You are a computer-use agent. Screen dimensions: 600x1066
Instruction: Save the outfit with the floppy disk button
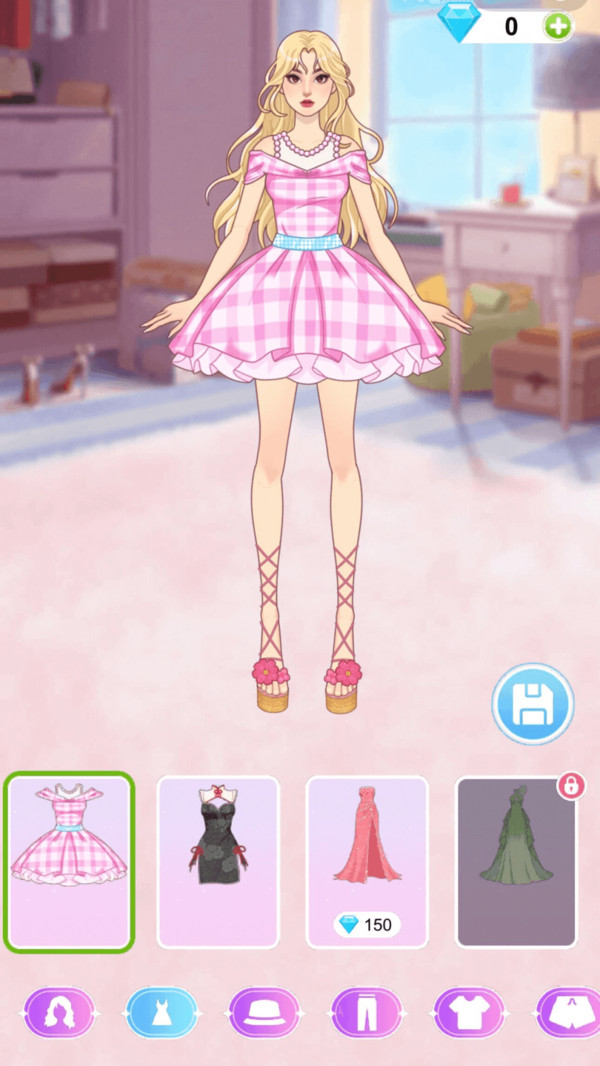(532, 704)
